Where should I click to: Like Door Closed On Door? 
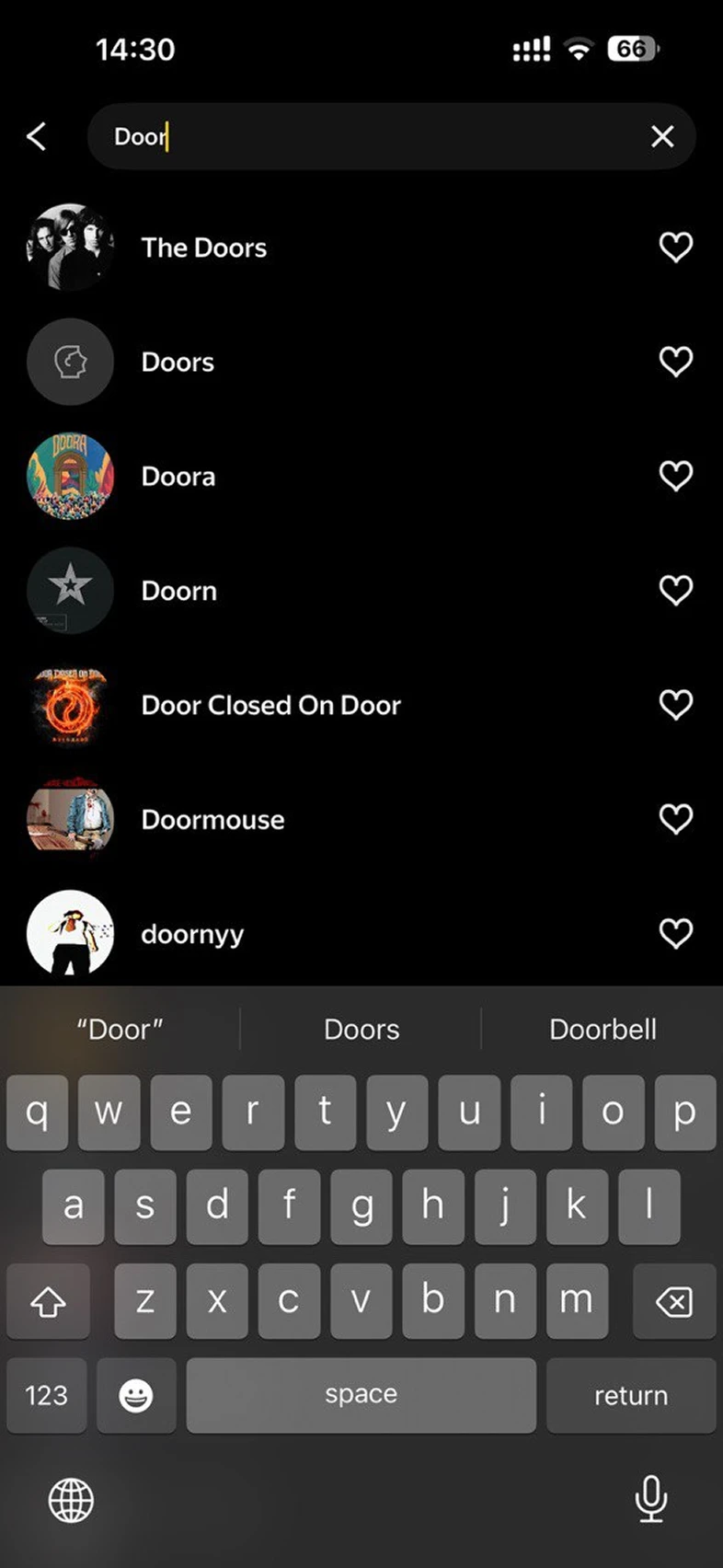(x=676, y=704)
